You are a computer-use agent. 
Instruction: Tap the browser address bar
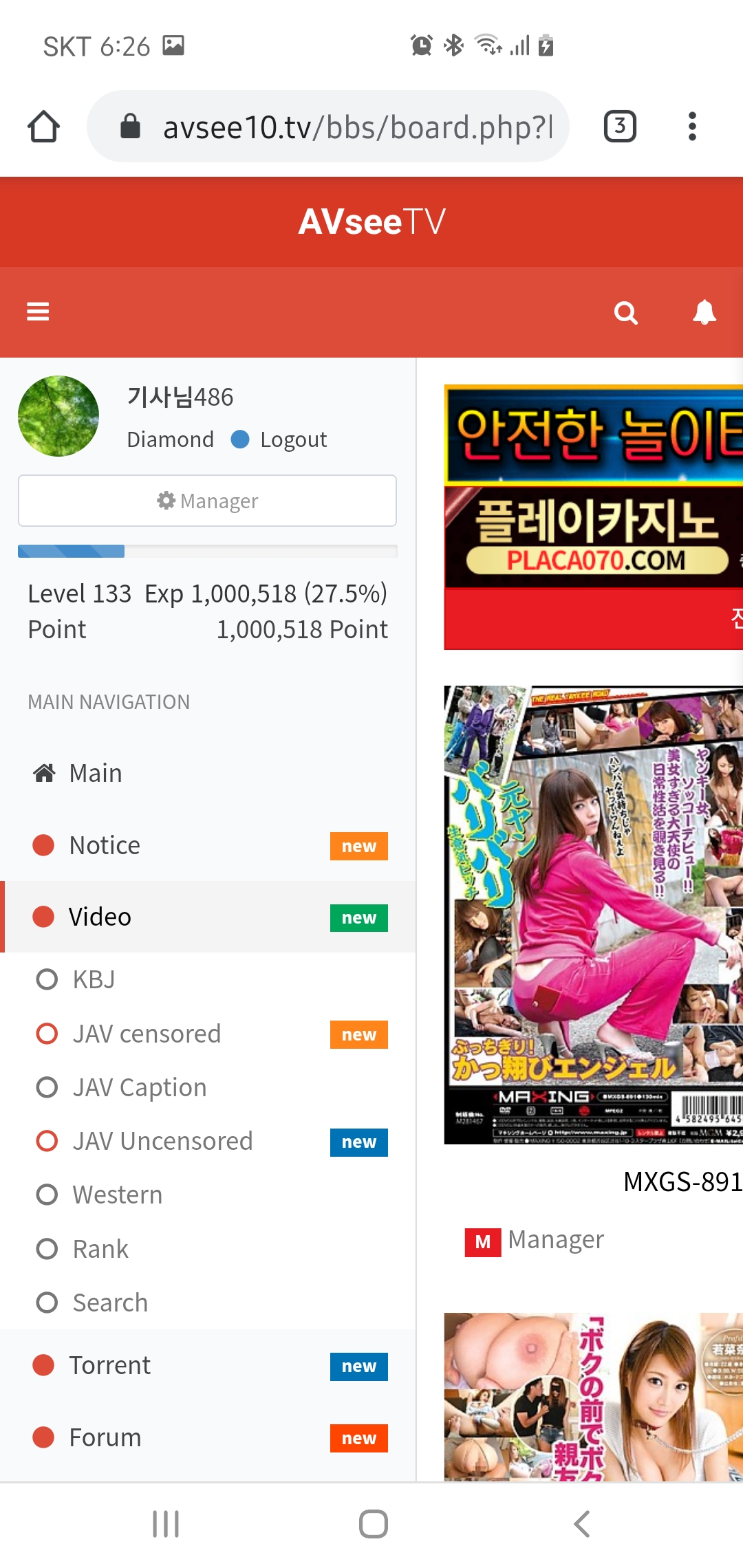coord(328,127)
